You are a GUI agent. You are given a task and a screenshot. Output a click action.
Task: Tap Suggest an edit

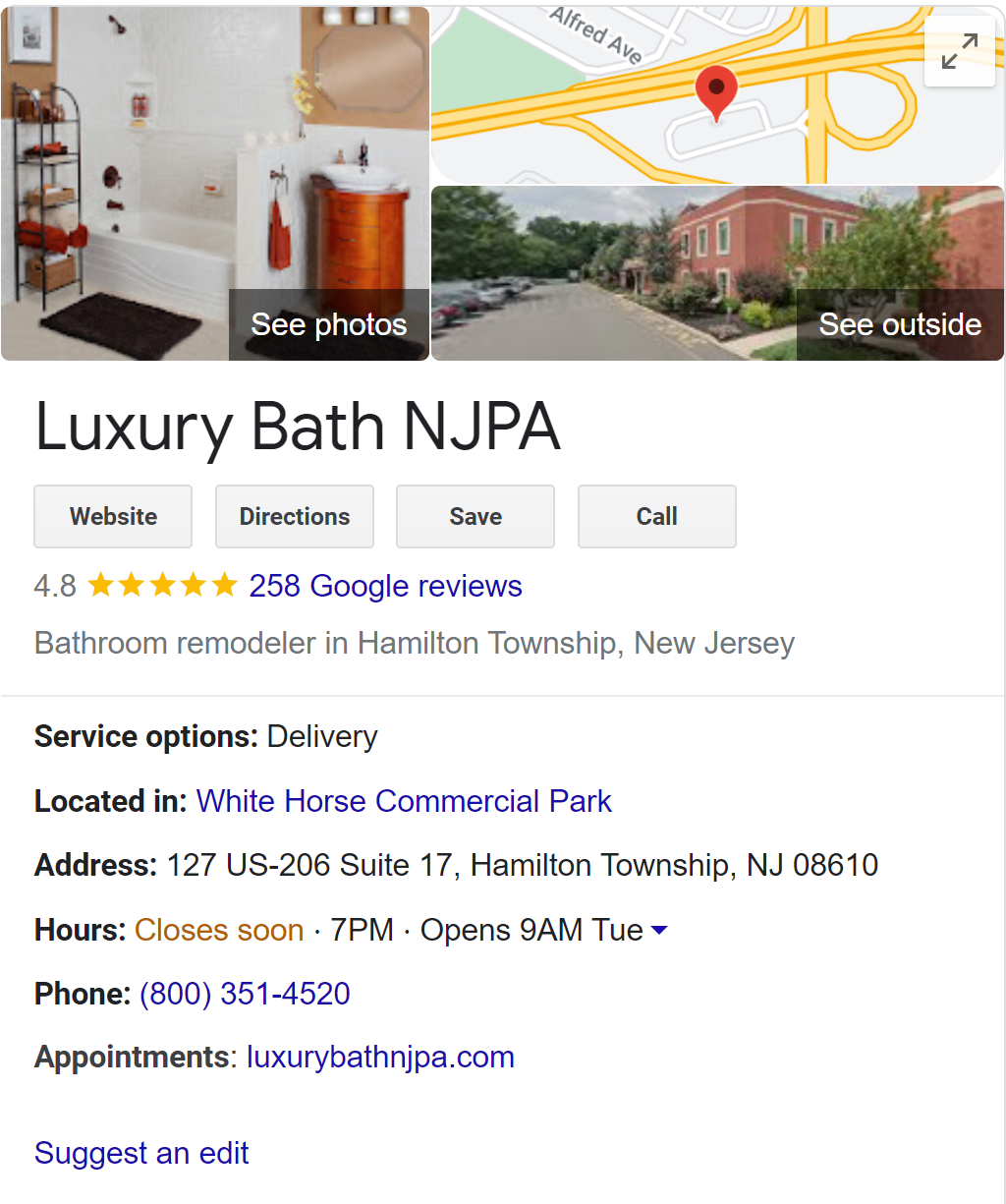click(x=141, y=1153)
